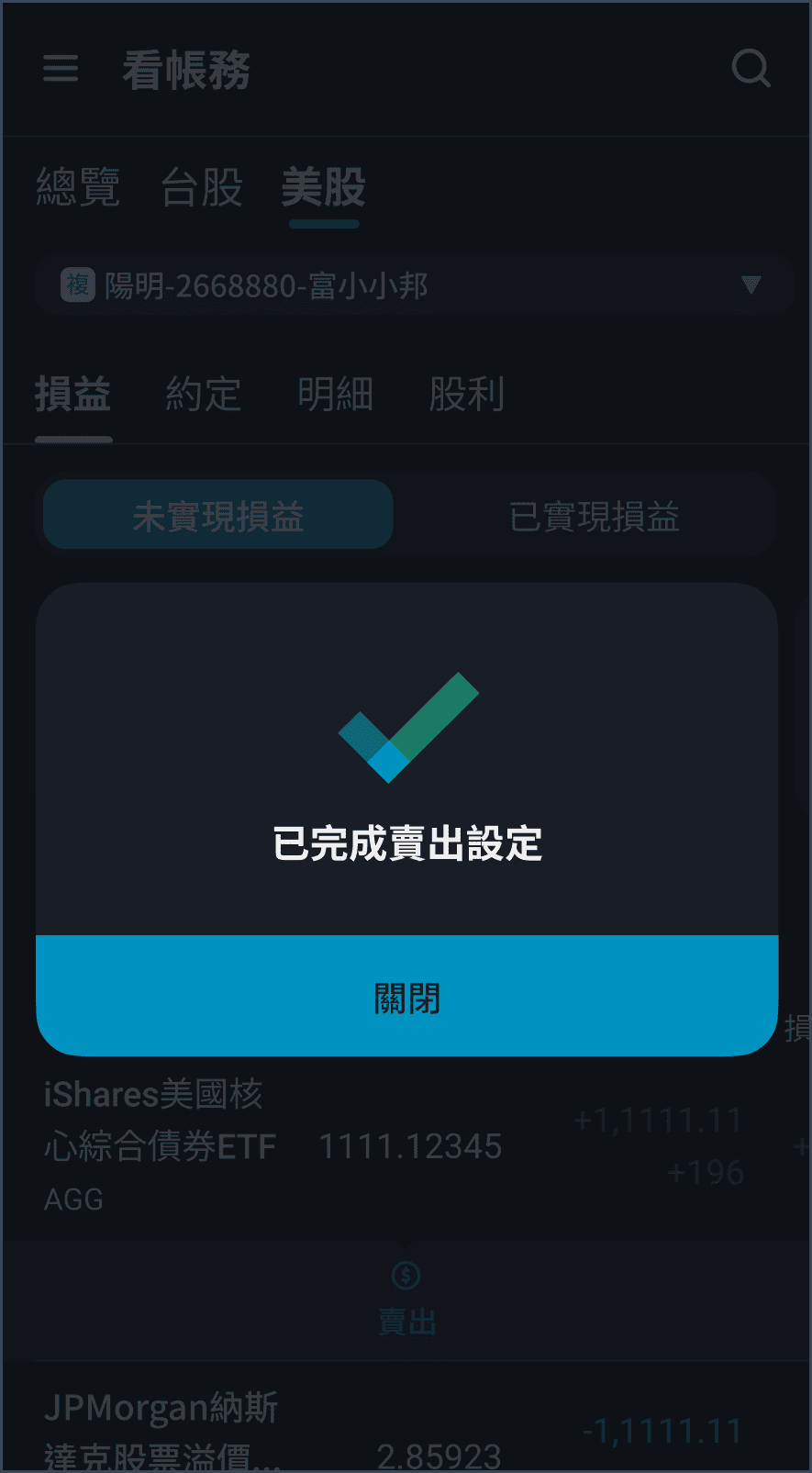Select the 美股 tab
Viewport: 812px width, 1473px height.
click(323, 188)
